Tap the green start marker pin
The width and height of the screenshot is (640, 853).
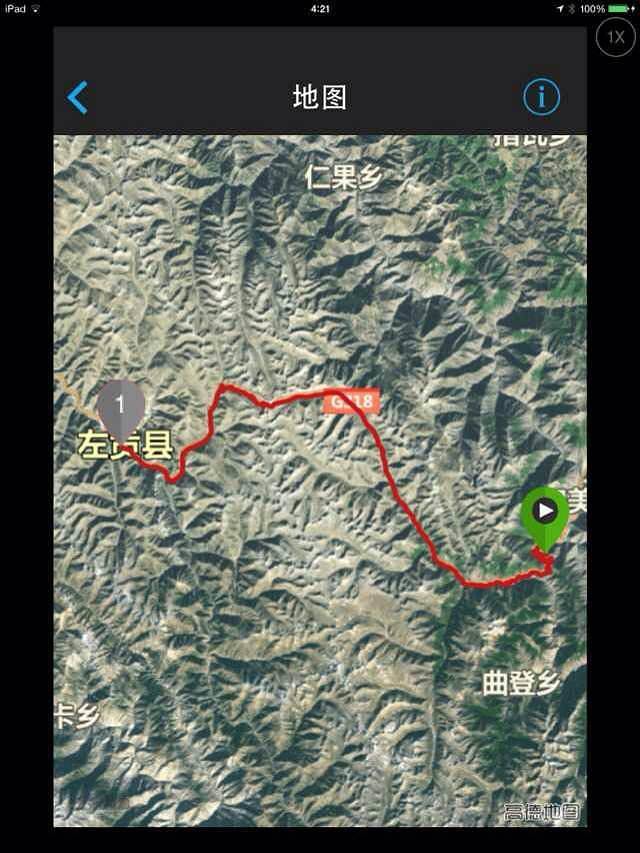coord(544,513)
